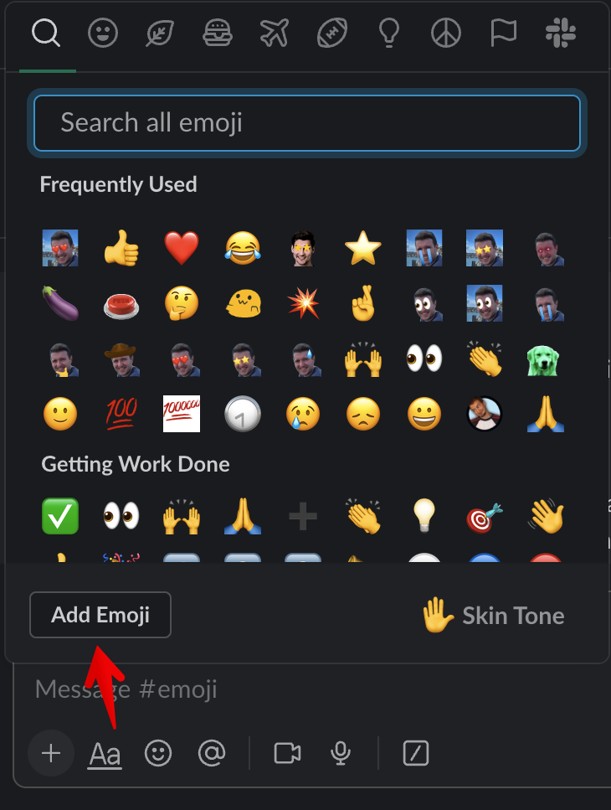The width and height of the screenshot is (611, 810).
Task: Open the plus attachment button
Action: tap(51, 753)
